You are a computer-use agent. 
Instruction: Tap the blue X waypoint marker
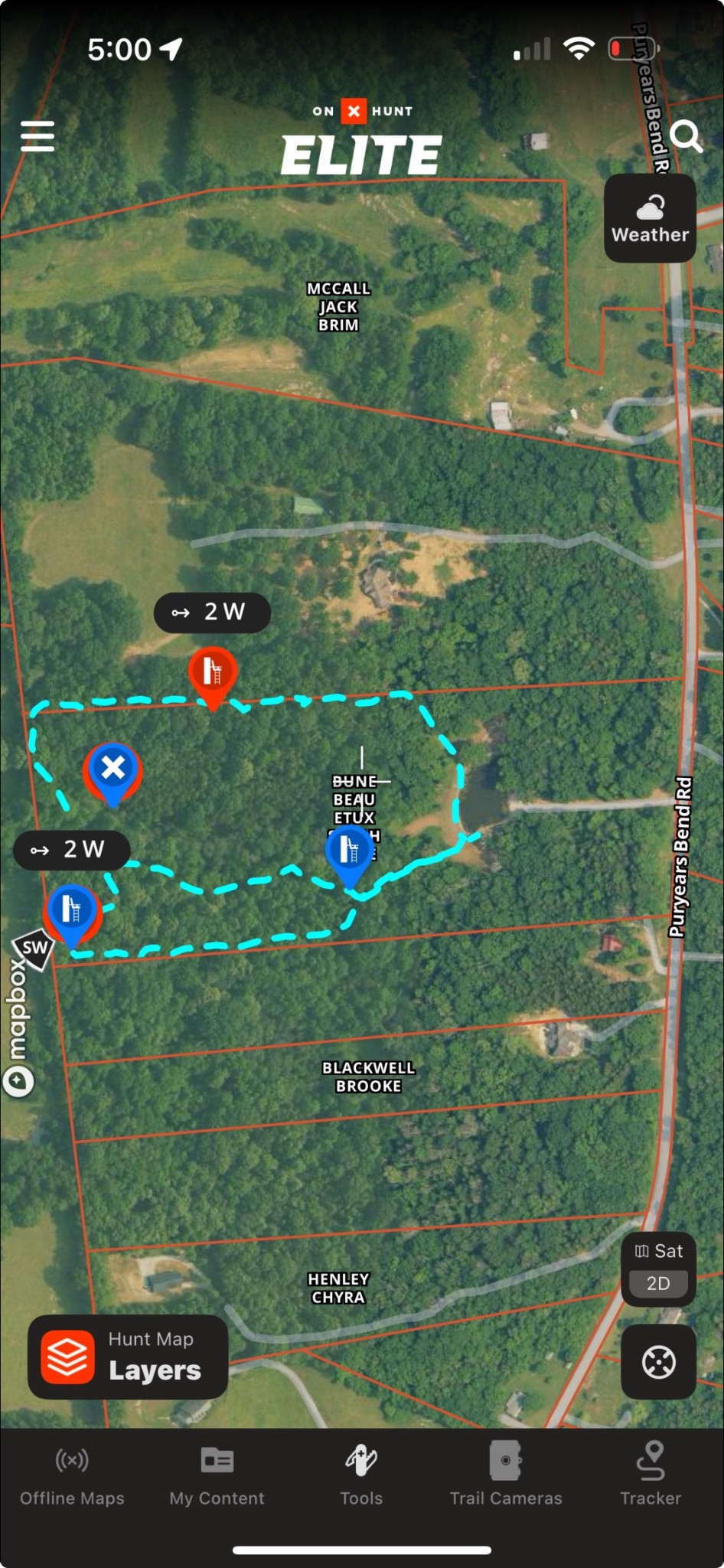pyautogui.click(x=113, y=769)
